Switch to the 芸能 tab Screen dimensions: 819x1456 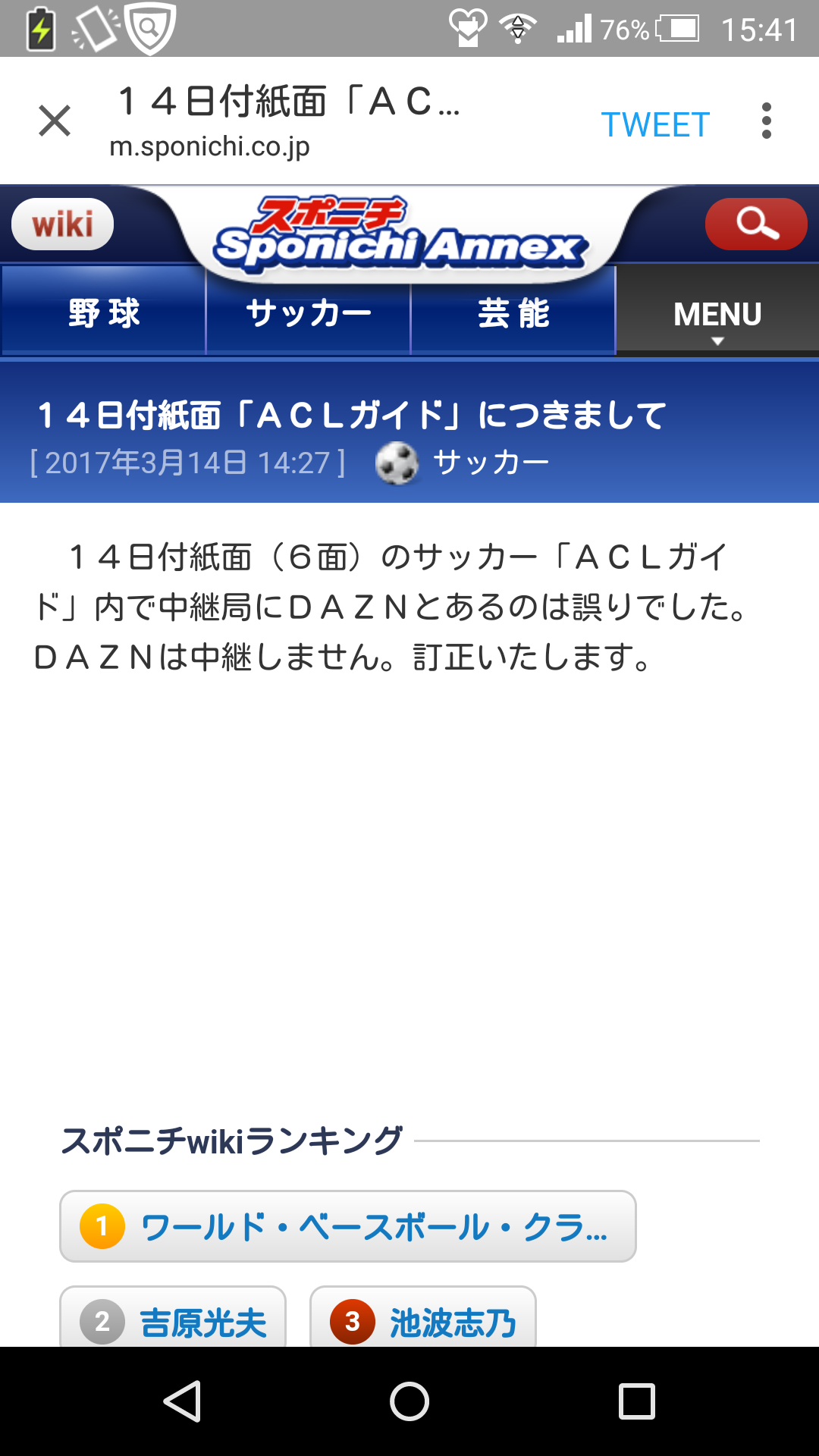(x=513, y=311)
